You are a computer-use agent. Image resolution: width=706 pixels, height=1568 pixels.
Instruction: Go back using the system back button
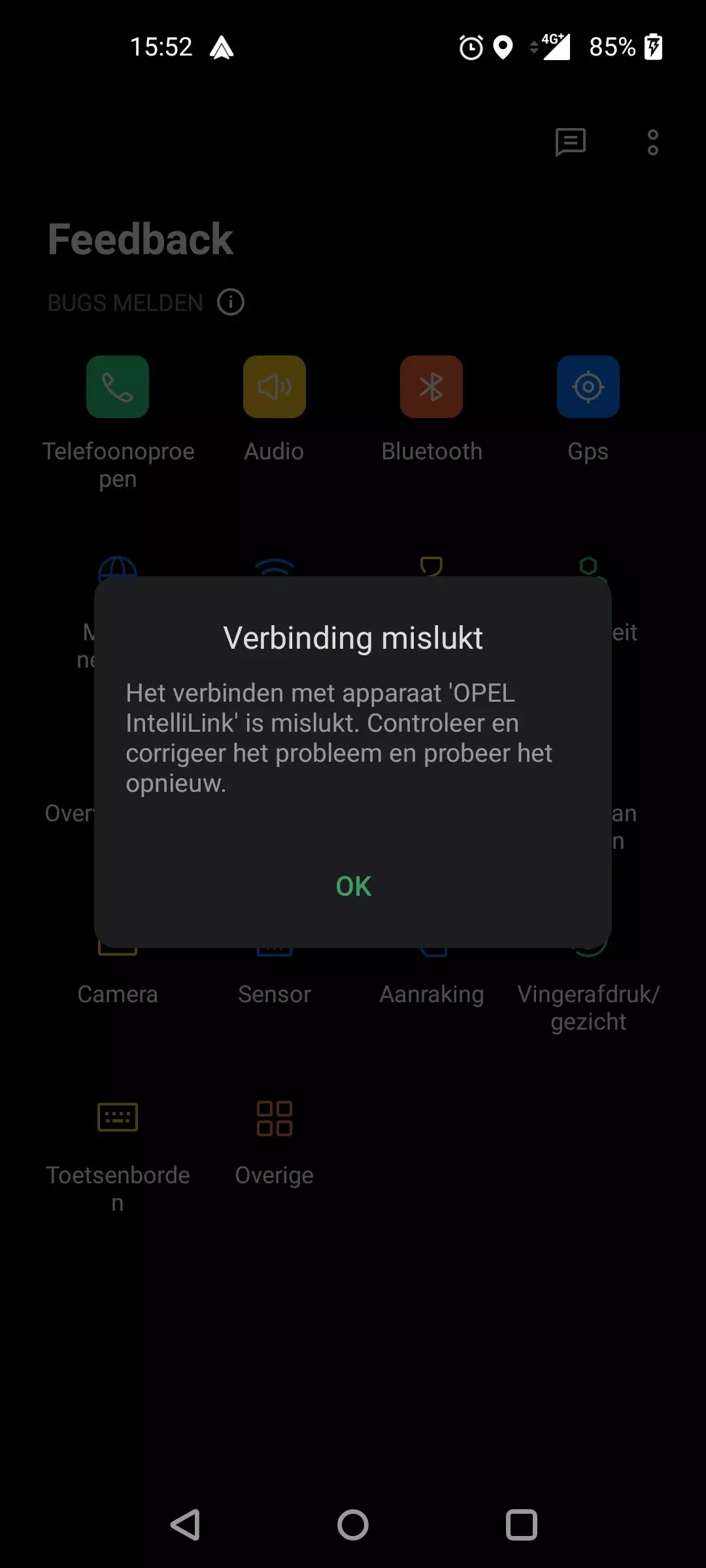185,1525
